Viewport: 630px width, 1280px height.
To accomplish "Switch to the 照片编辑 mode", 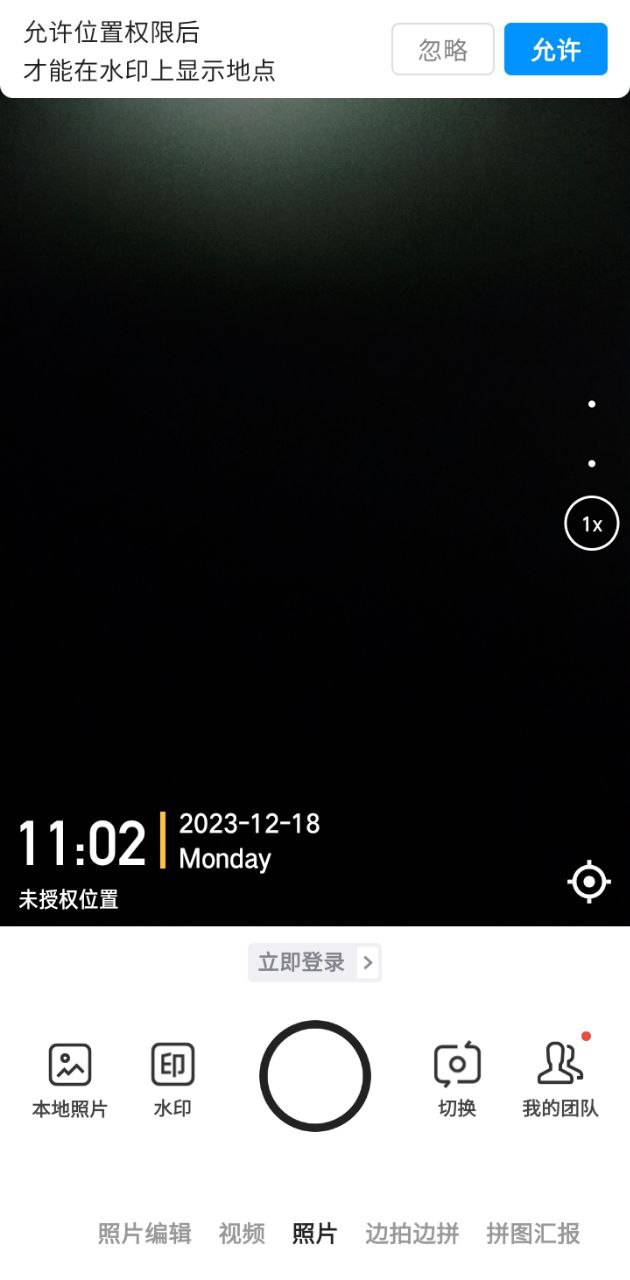I will point(144,1234).
